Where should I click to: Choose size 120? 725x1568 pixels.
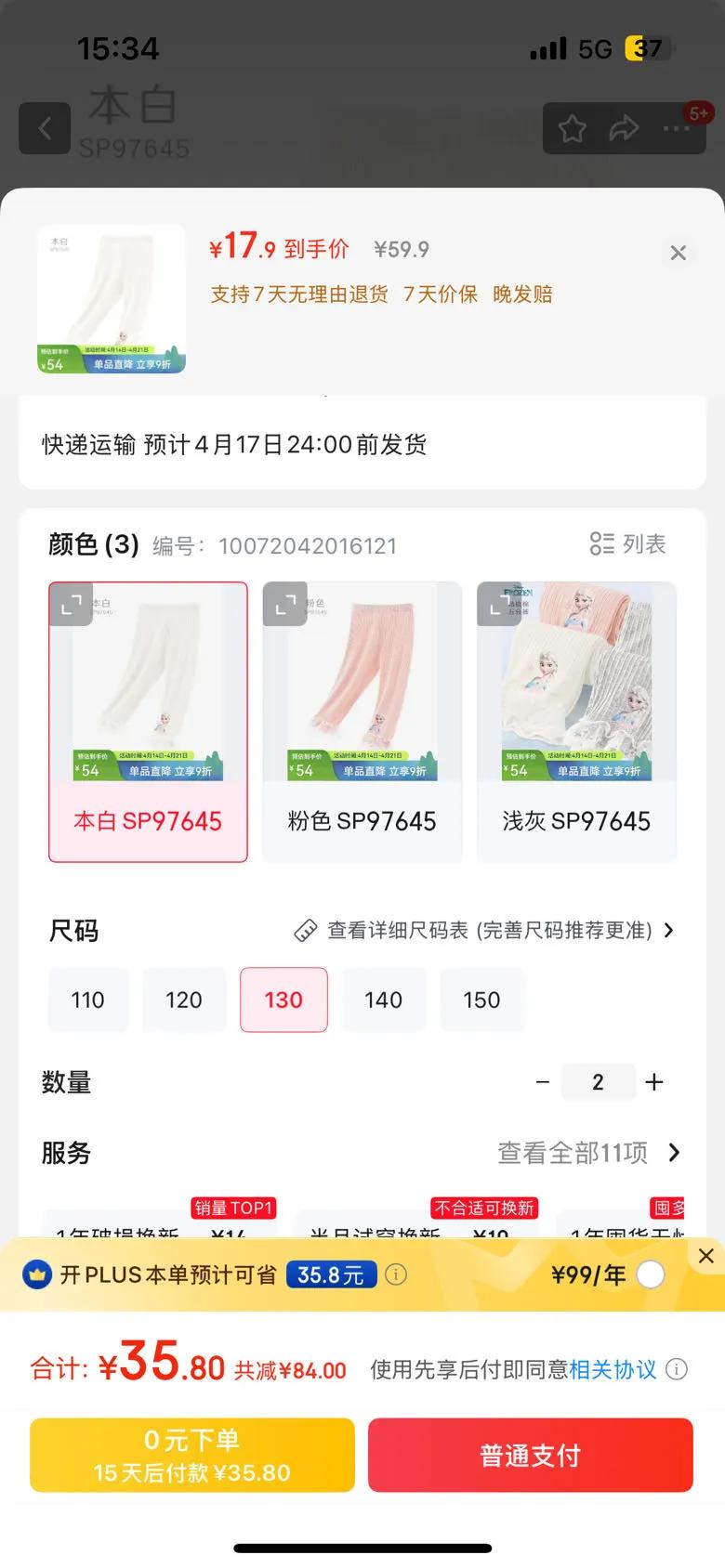(184, 1000)
